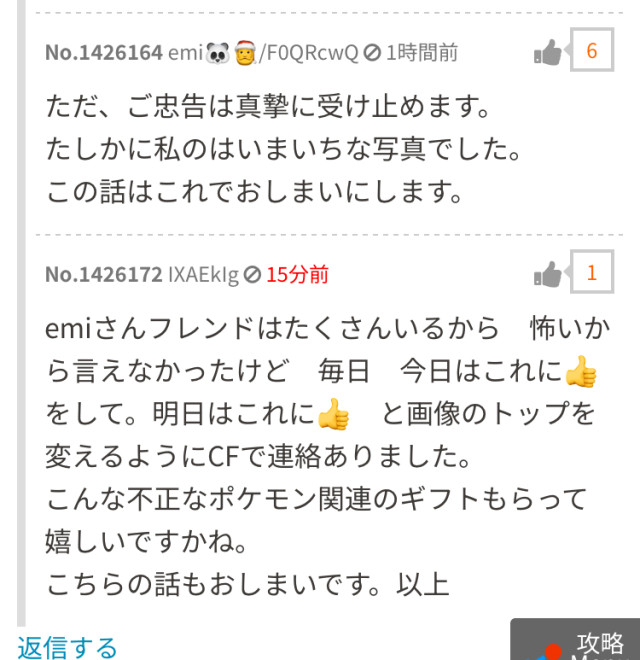Tap 返信する to reply
The image size is (640, 660).
[x=68, y=647]
